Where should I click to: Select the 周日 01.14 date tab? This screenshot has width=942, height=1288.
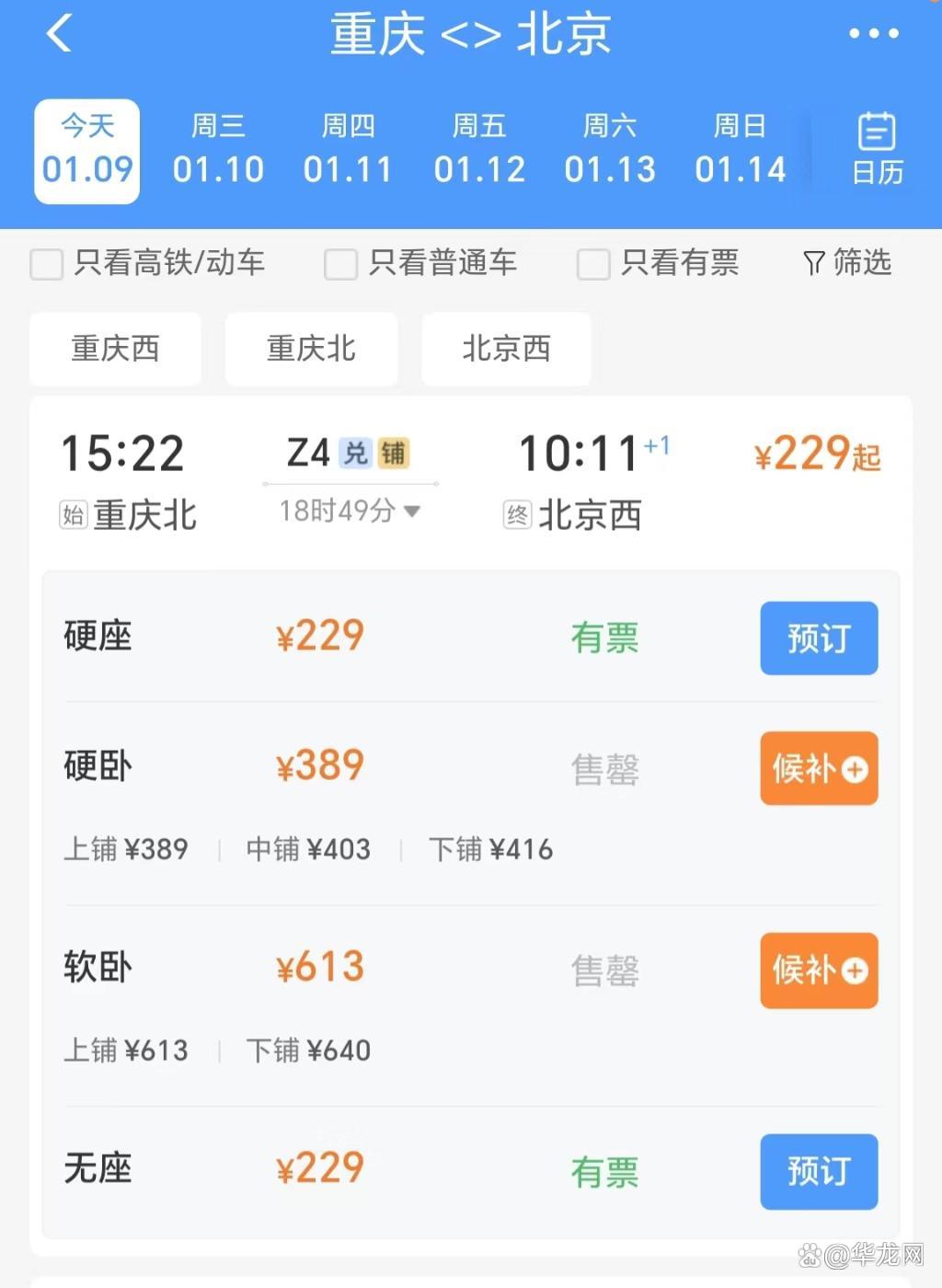(741, 150)
